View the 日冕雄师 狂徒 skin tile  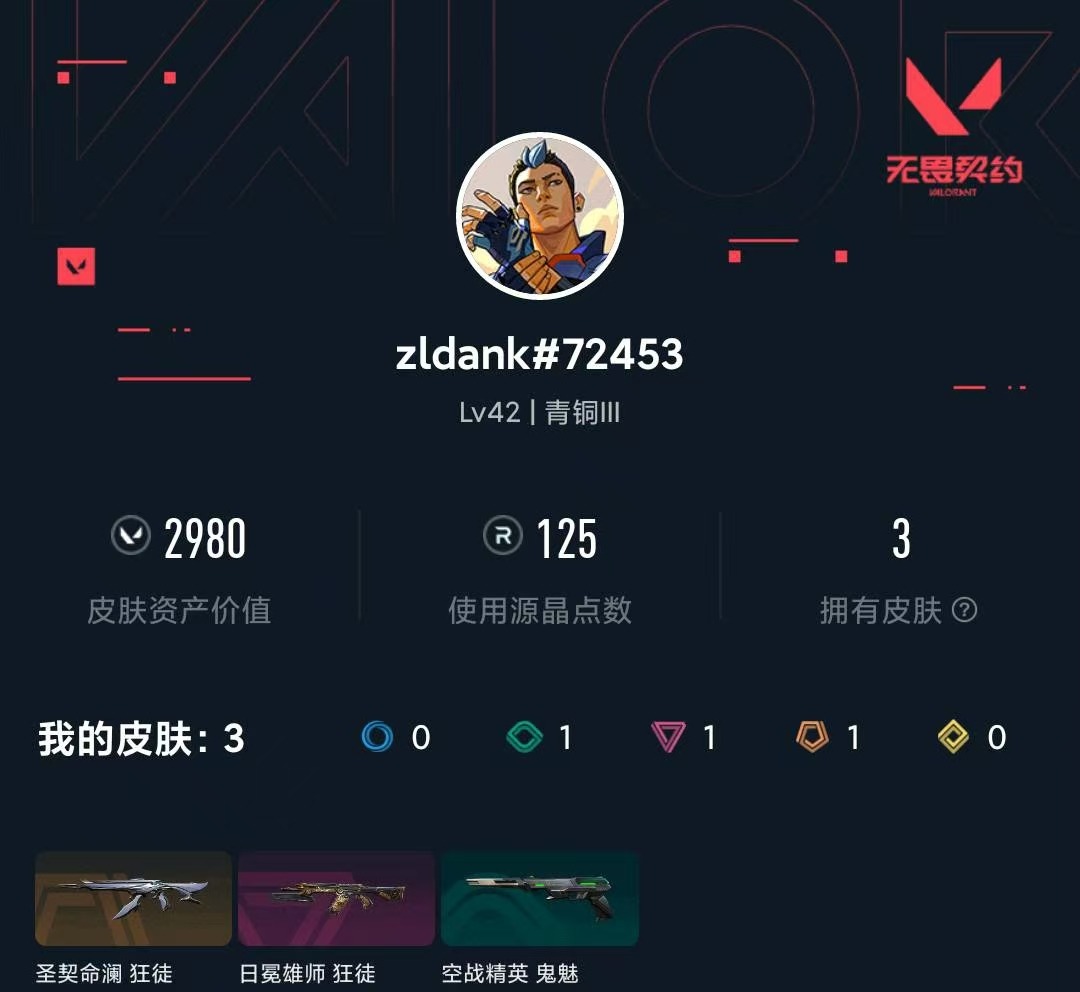coord(336,898)
